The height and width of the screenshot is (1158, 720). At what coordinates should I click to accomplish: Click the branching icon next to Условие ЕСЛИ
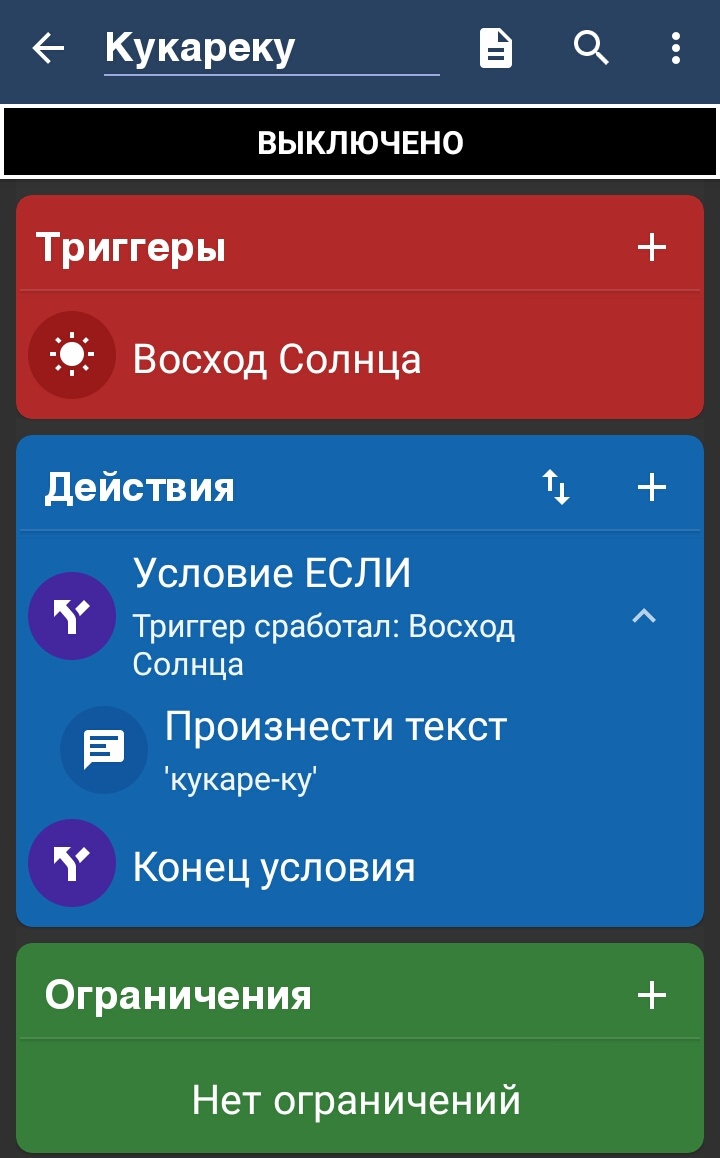click(x=72, y=616)
